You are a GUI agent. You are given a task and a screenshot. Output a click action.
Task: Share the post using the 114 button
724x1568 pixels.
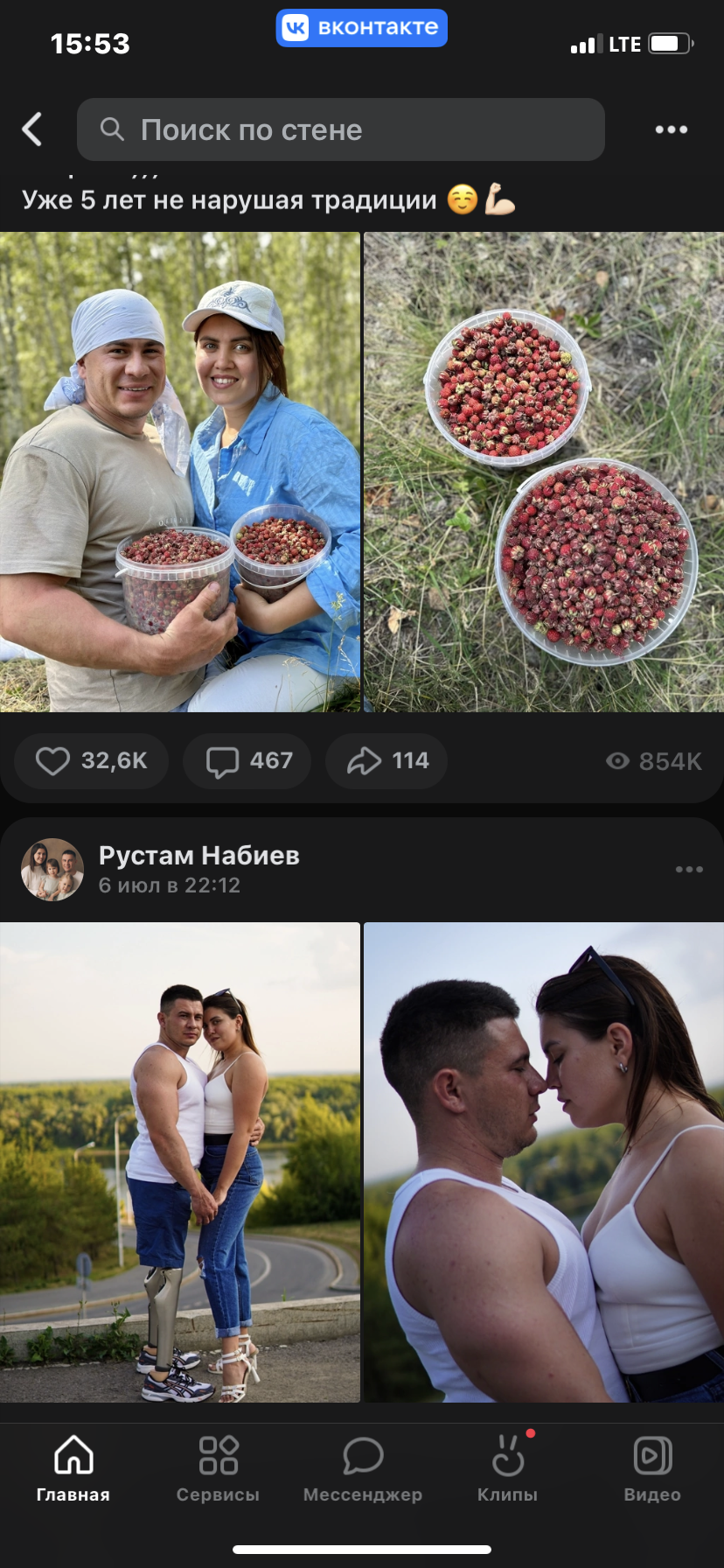pos(386,761)
